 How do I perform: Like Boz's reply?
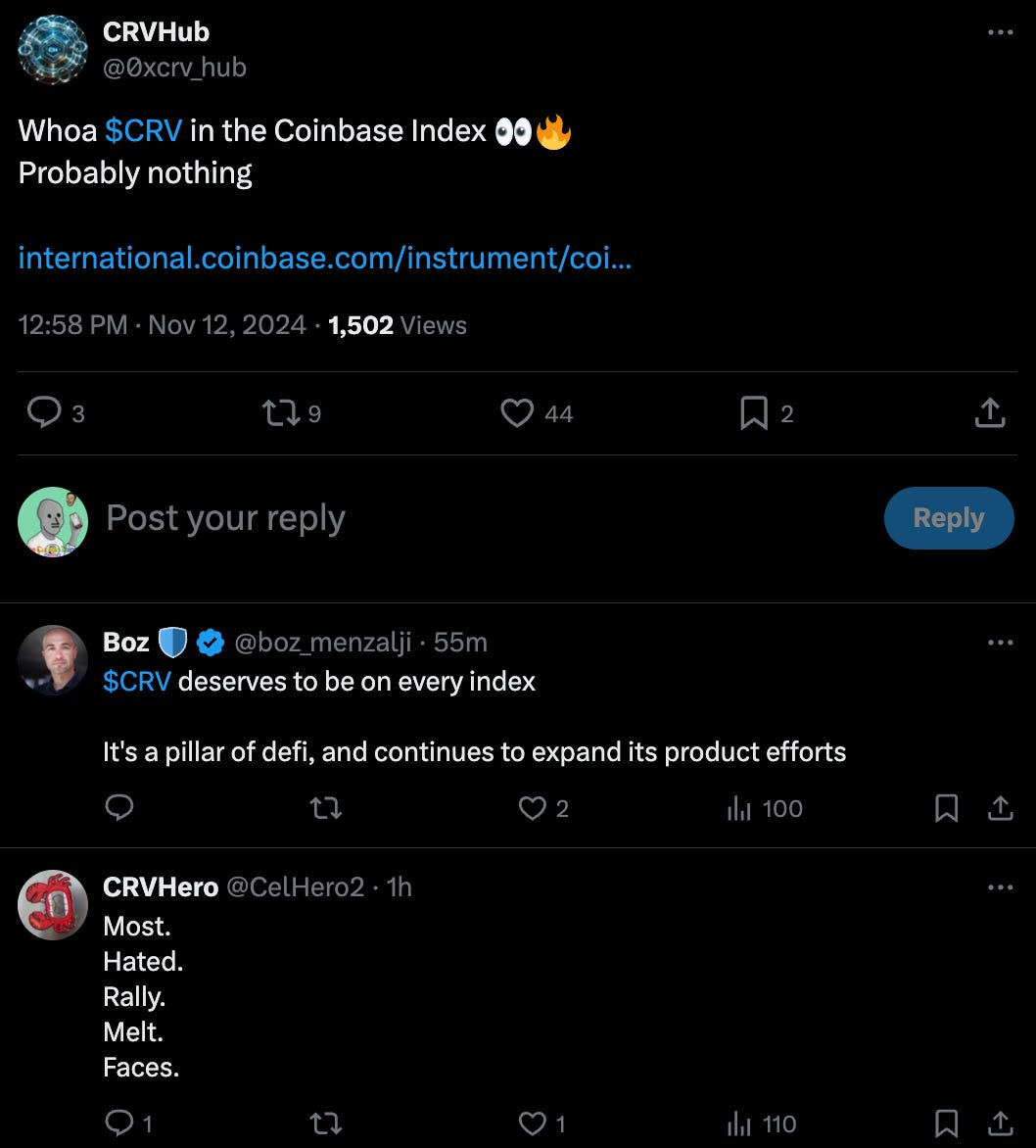[533, 808]
